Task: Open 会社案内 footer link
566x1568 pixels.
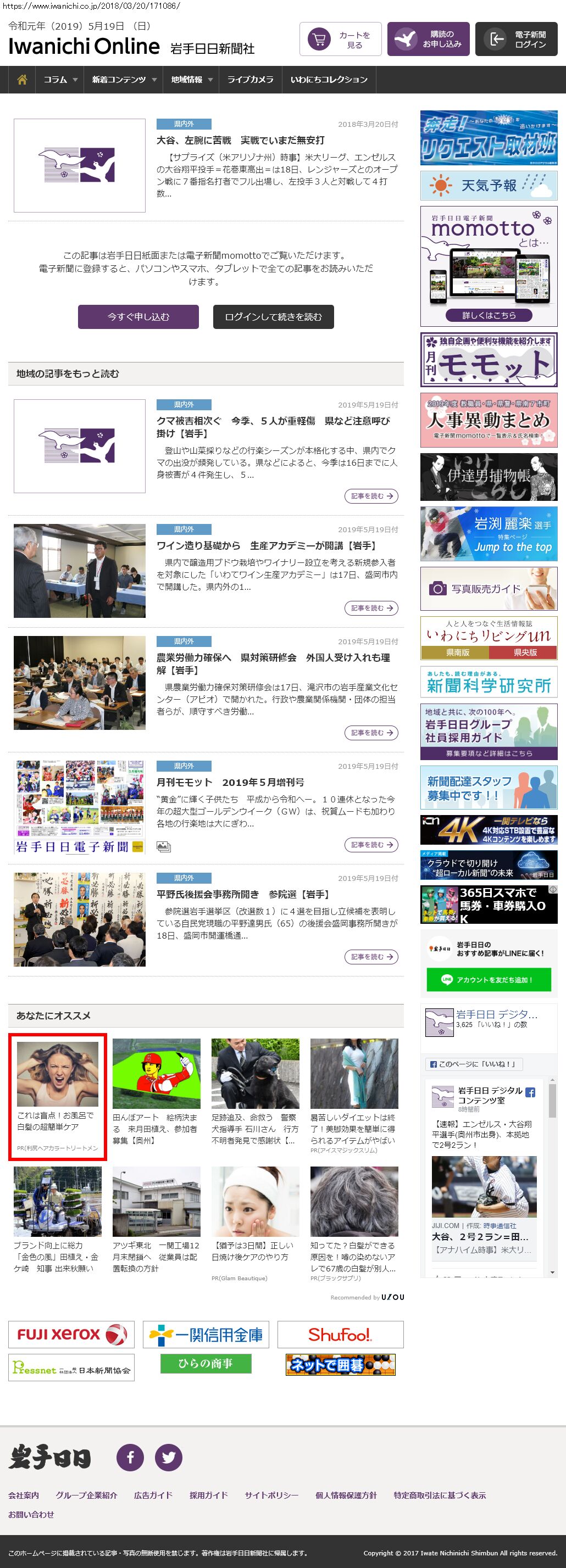Action: coord(23,1495)
